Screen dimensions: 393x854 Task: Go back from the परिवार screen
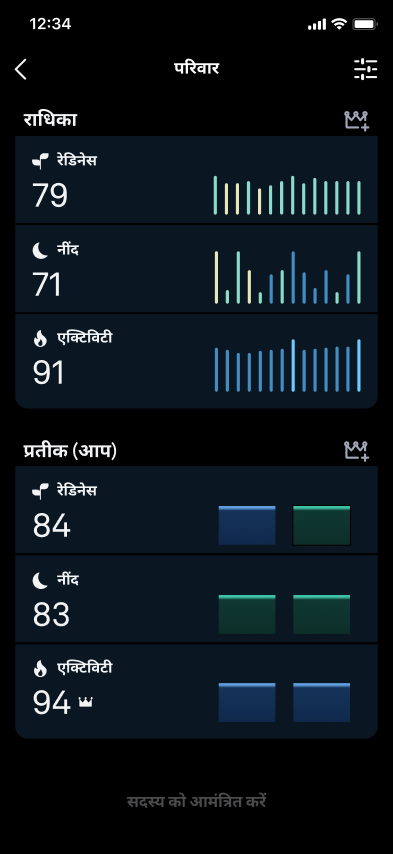tap(21, 69)
